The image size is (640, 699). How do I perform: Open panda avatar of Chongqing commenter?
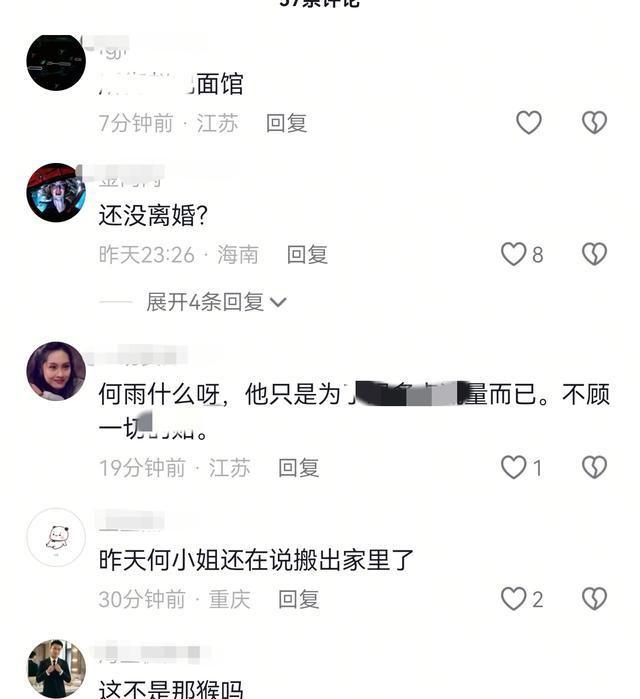[56, 538]
